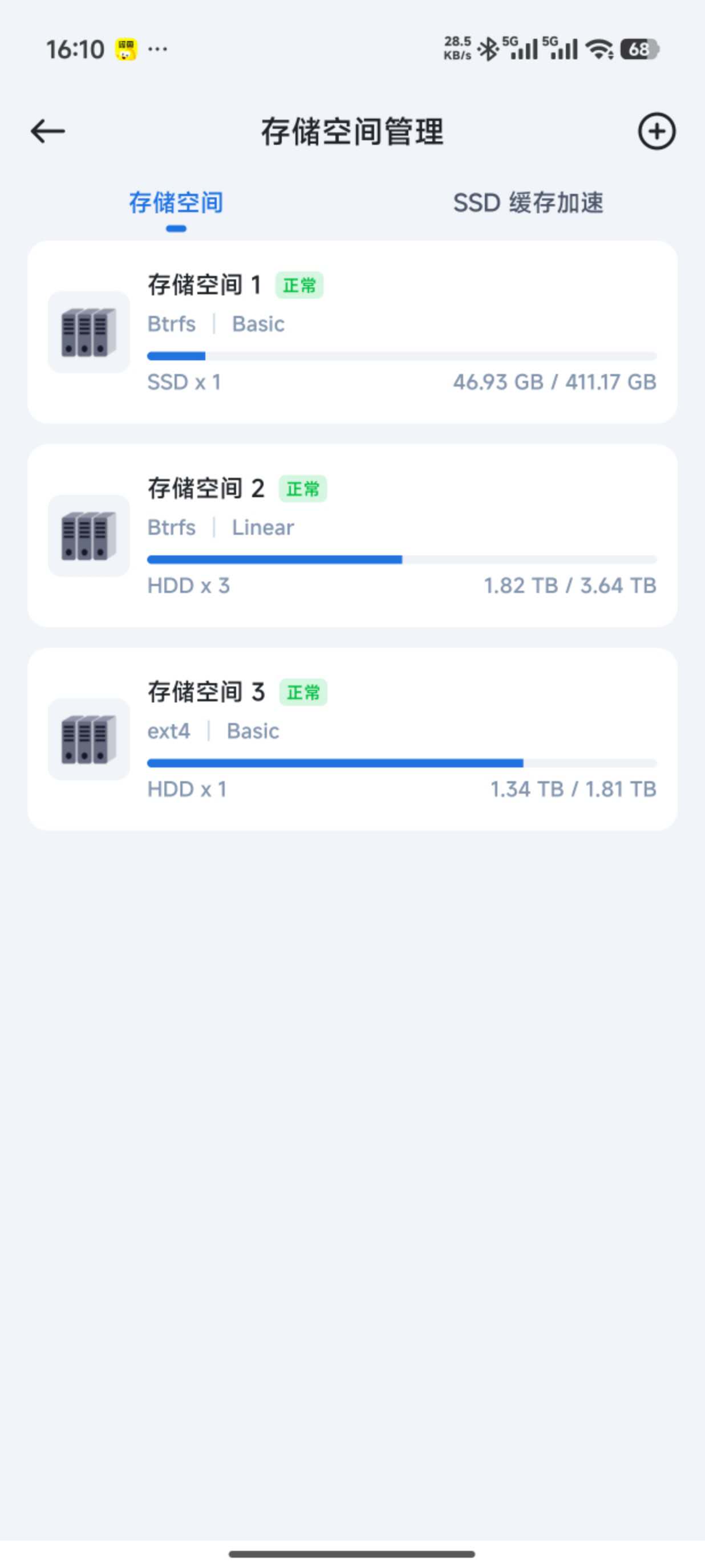705x1568 pixels.
Task: Tap the 正常 status badge on 存储空间 1
Action: [300, 285]
